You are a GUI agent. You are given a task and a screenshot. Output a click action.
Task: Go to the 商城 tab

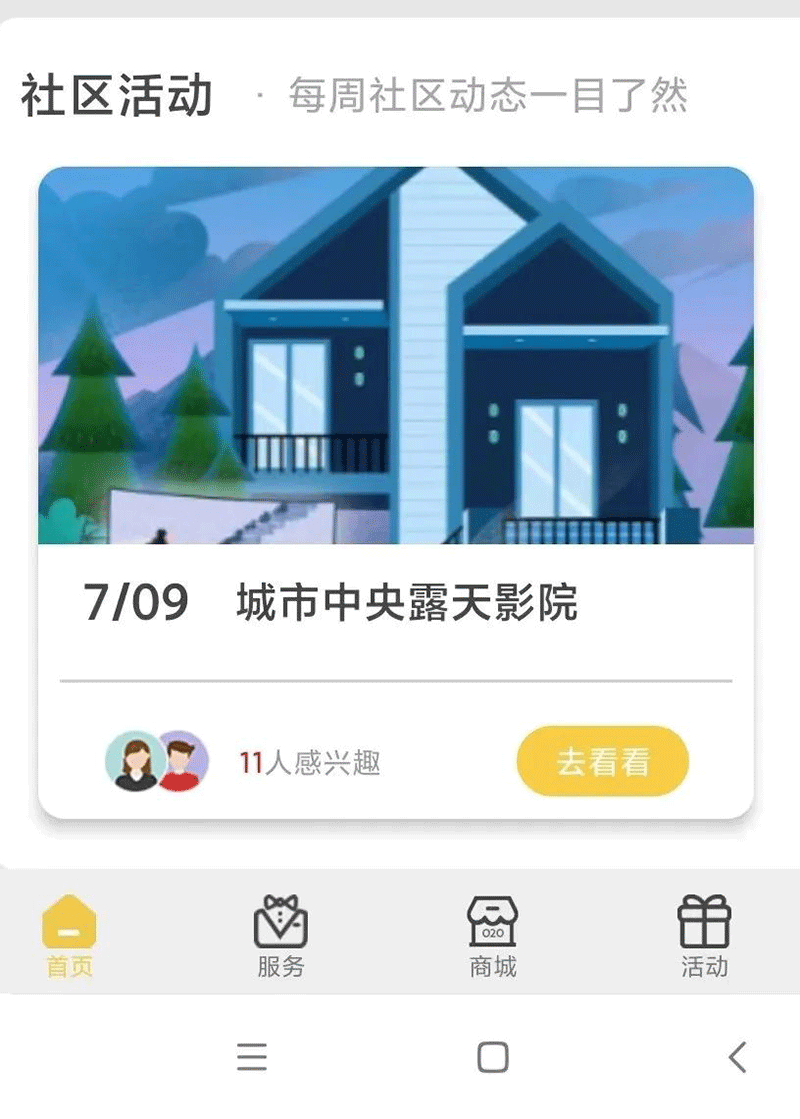click(x=492, y=937)
